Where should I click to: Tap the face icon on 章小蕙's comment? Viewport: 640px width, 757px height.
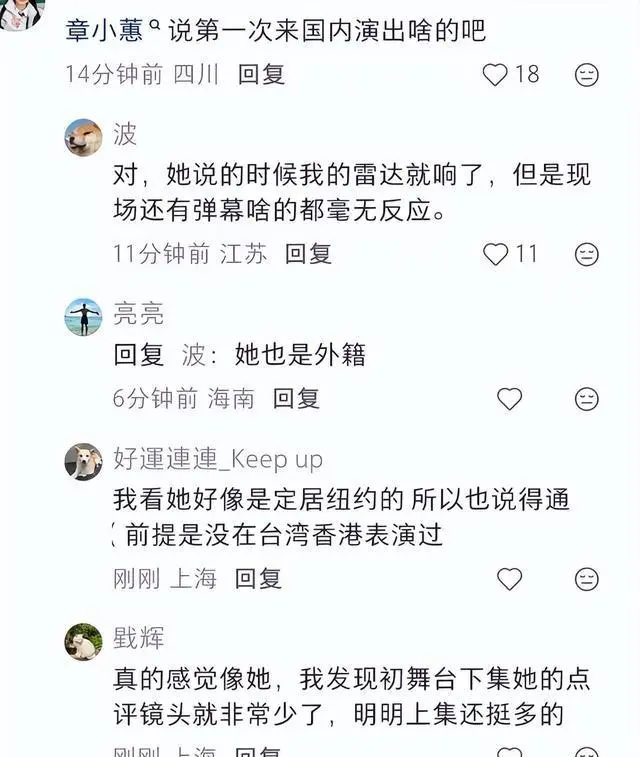point(587,75)
